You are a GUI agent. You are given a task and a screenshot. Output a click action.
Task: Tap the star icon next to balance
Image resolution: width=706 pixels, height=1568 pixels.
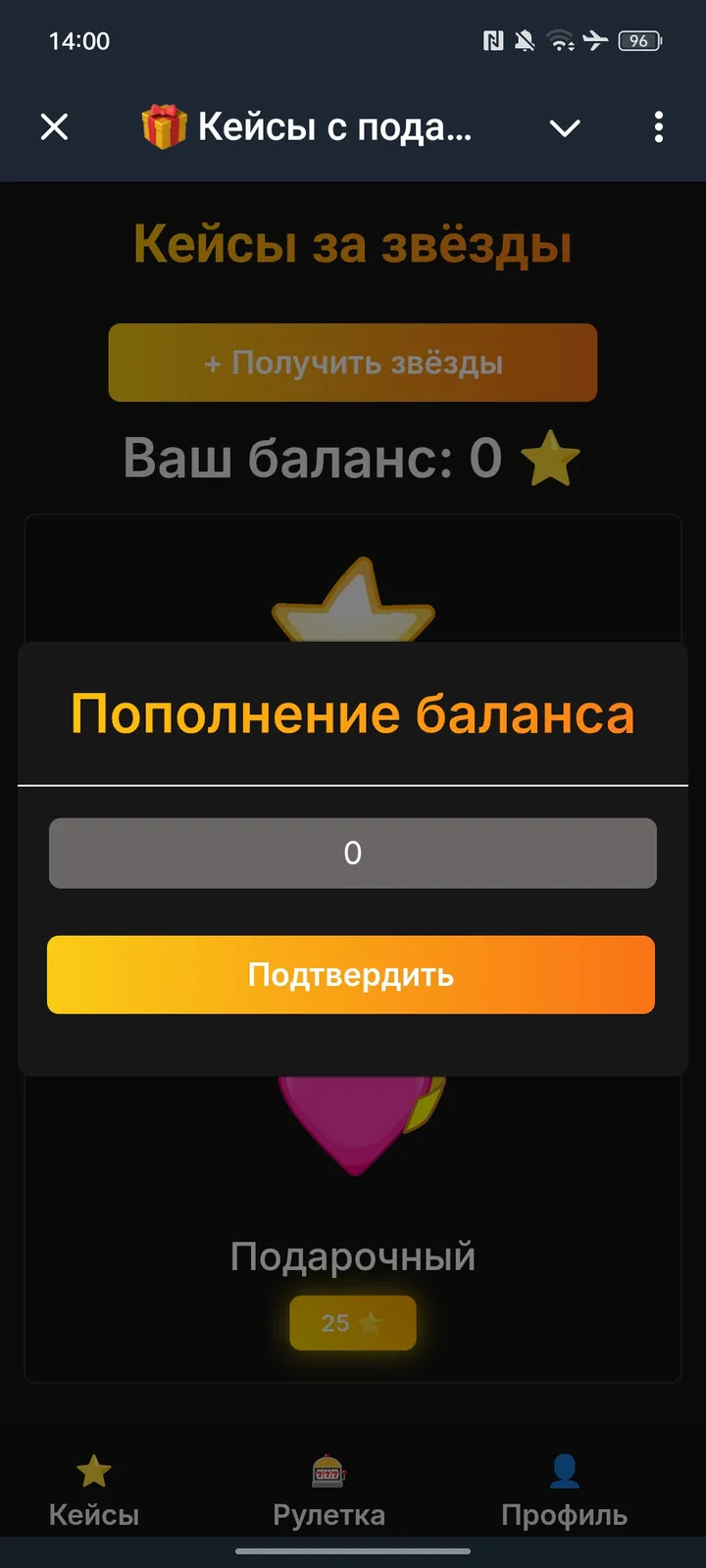point(550,456)
